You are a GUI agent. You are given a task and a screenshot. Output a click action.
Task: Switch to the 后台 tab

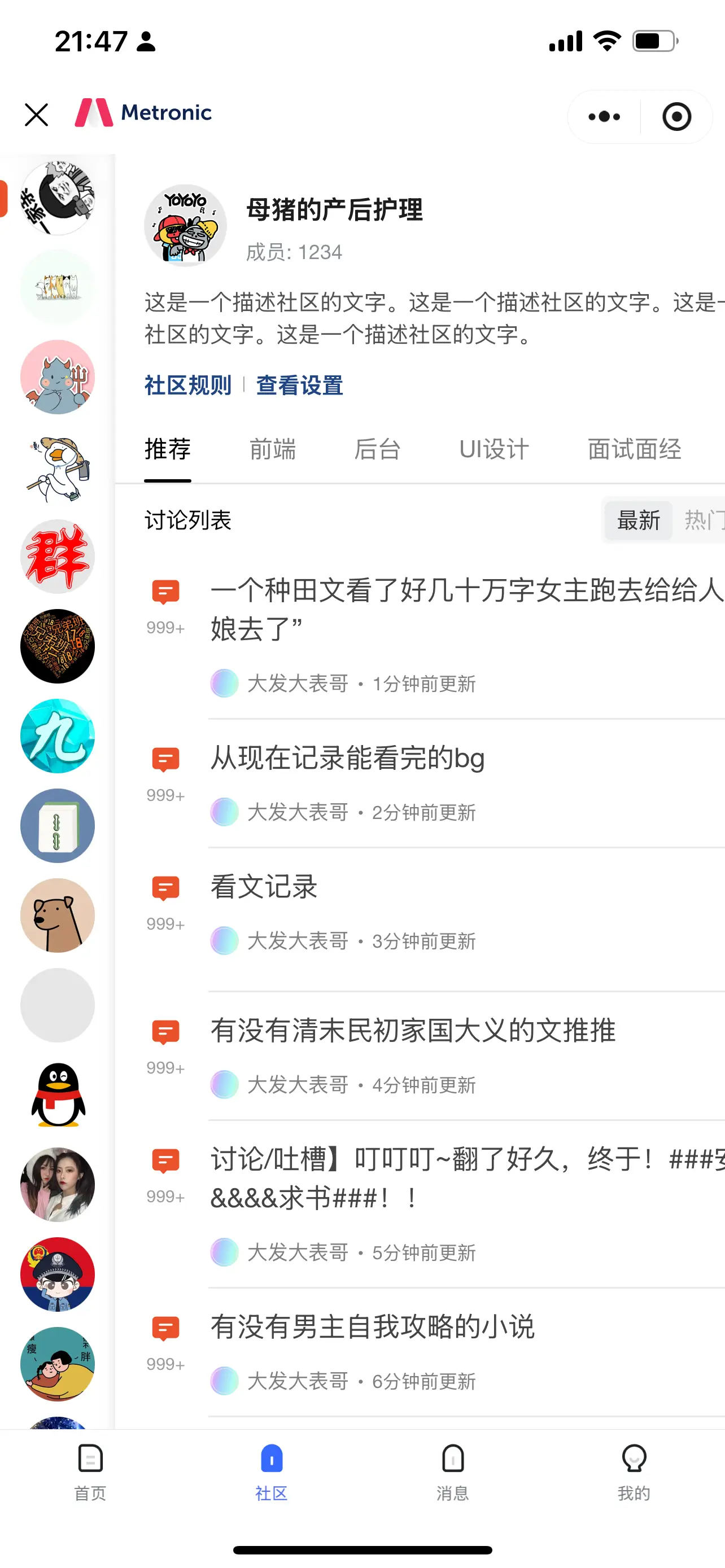coord(377,449)
